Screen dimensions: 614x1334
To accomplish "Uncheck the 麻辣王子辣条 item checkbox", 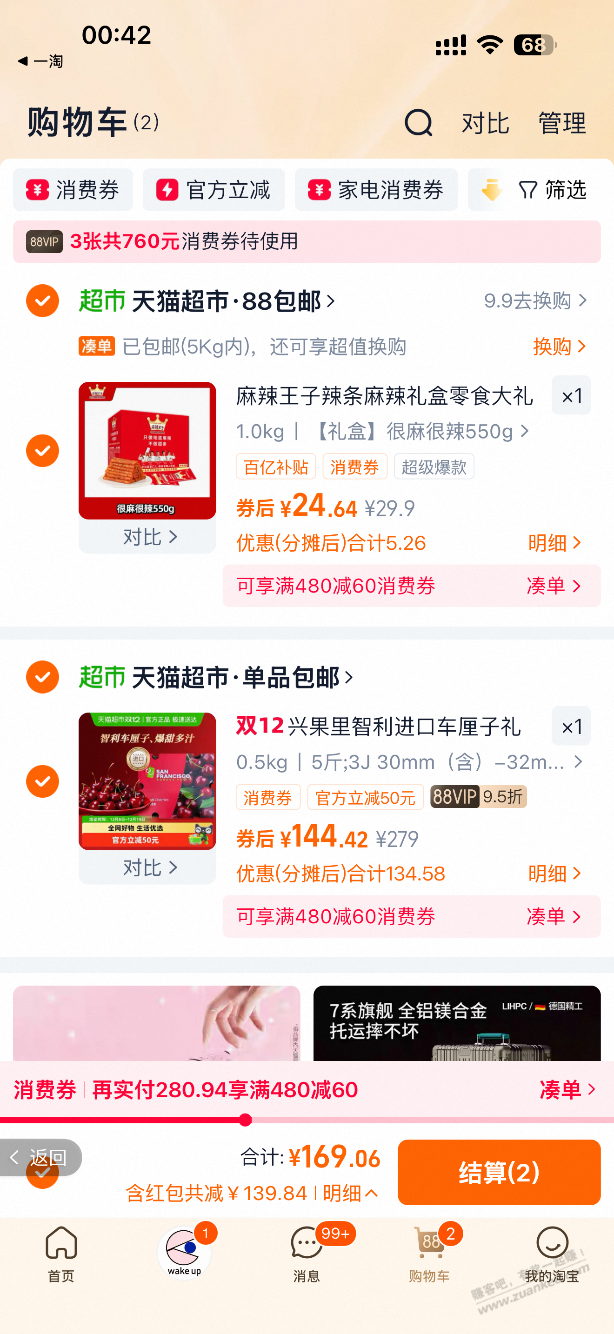I will 42,451.
